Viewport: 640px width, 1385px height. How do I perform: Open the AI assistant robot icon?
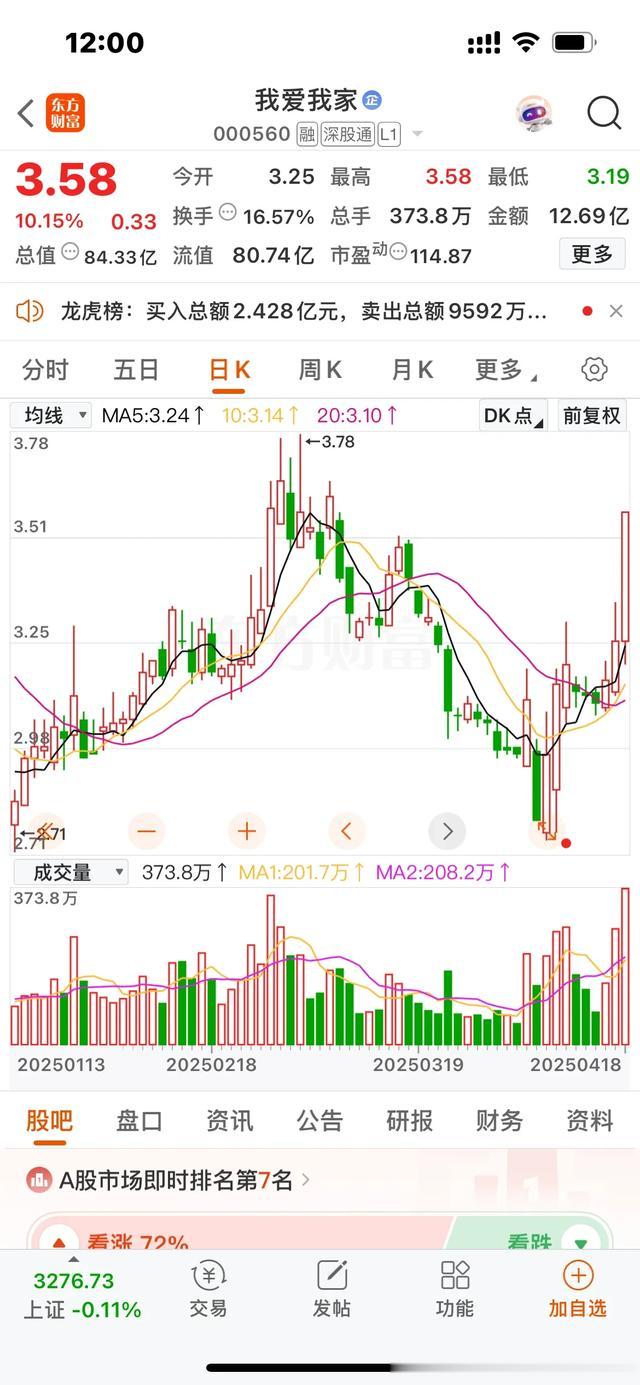534,114
